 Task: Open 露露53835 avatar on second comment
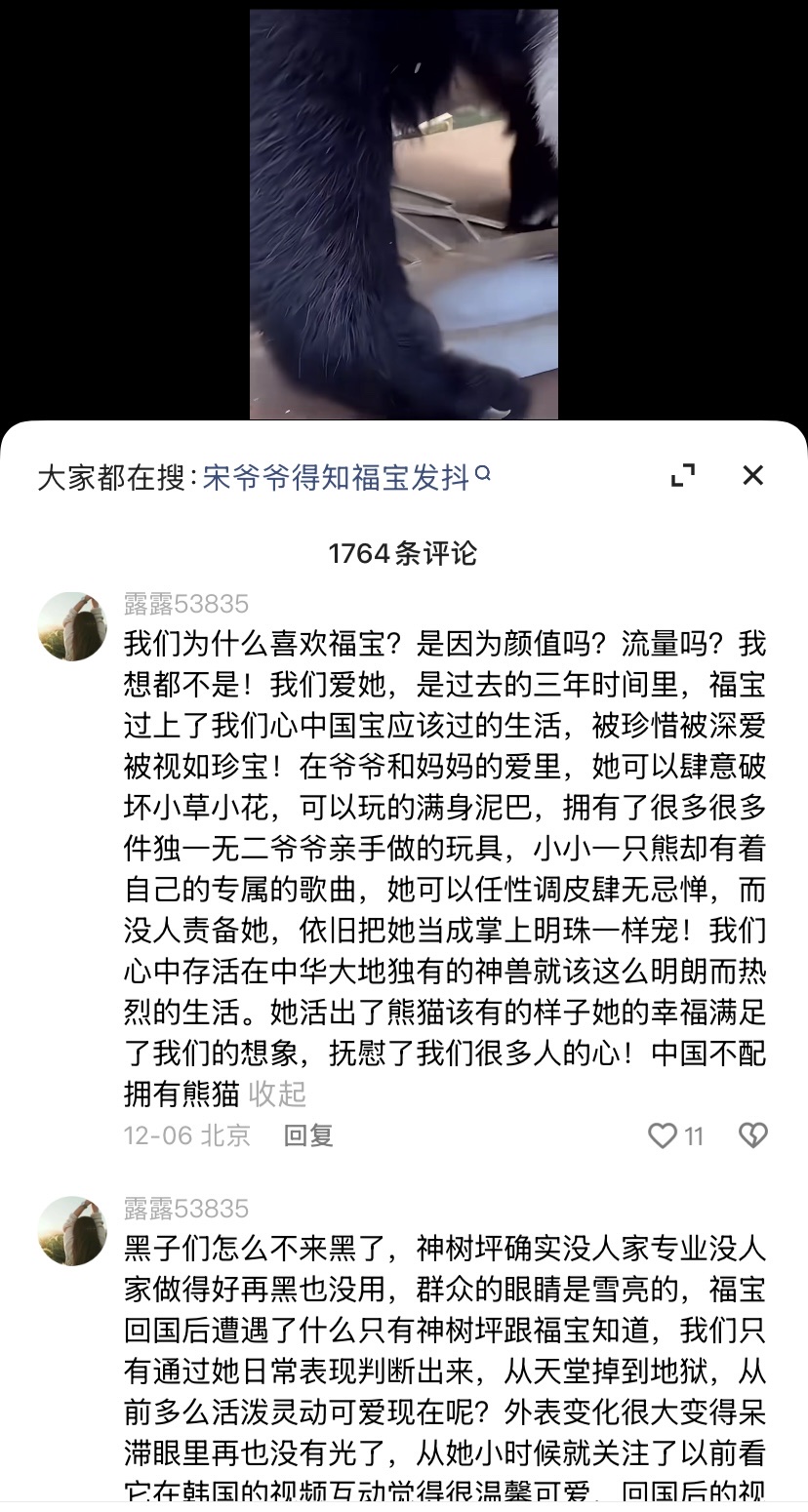tap(72, 1231)
